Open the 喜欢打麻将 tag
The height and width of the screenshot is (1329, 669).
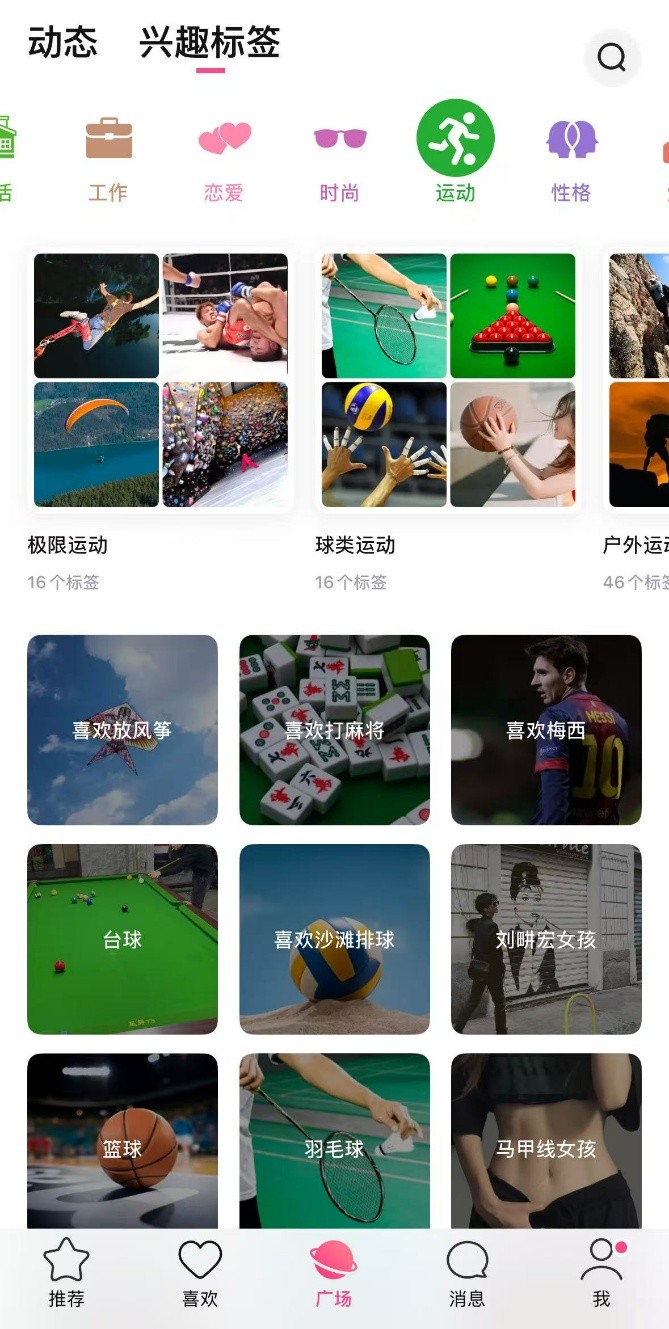pos(334,730)
